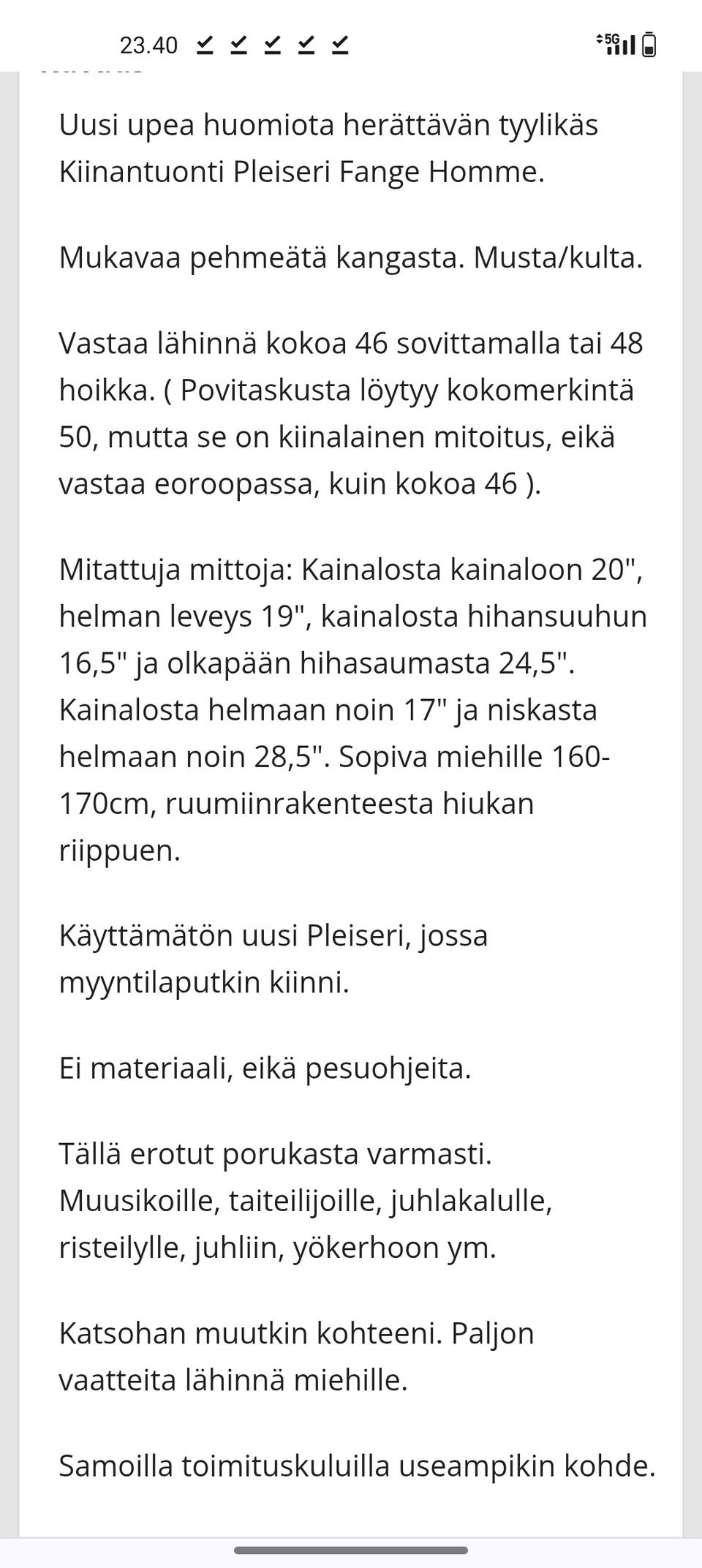The width and height of the screenshot is (702, 1568).
Task: Tap the third checkmark notification icon
Action: tap(271, 45)
